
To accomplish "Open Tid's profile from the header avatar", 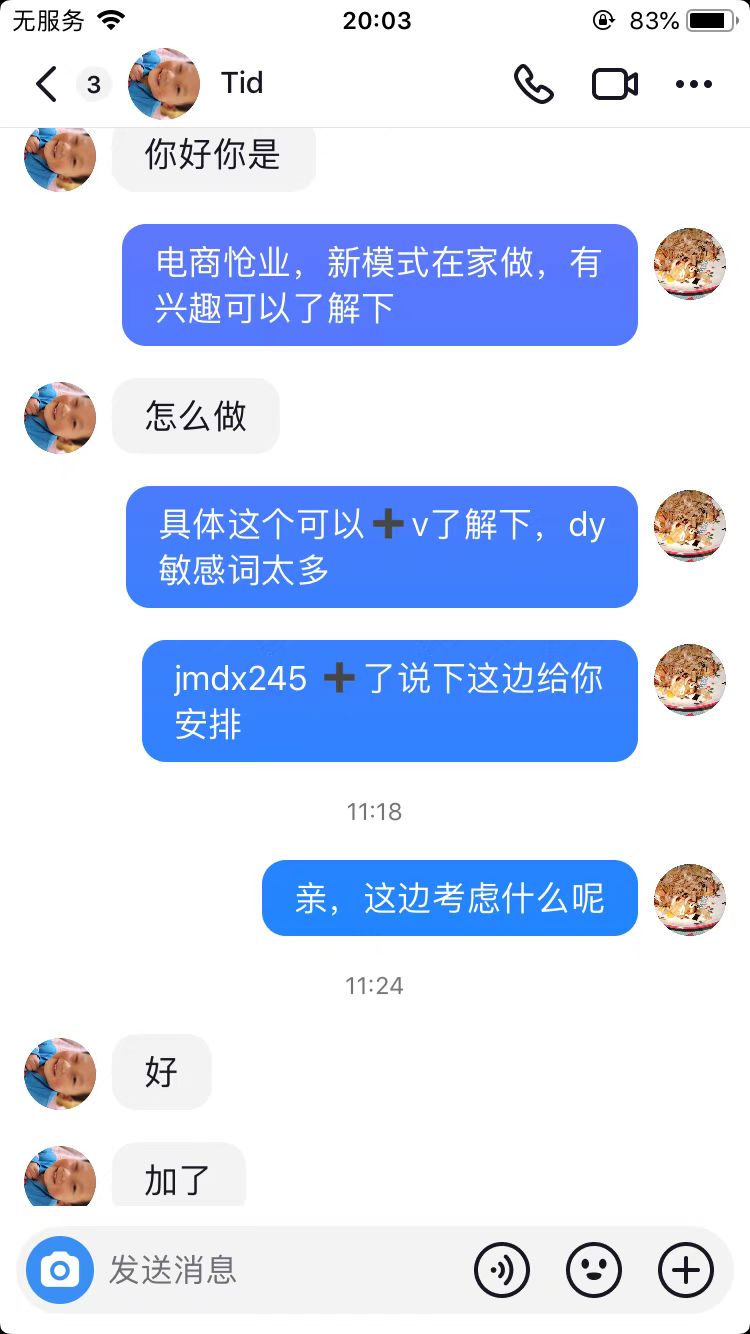I will [164, 84].
